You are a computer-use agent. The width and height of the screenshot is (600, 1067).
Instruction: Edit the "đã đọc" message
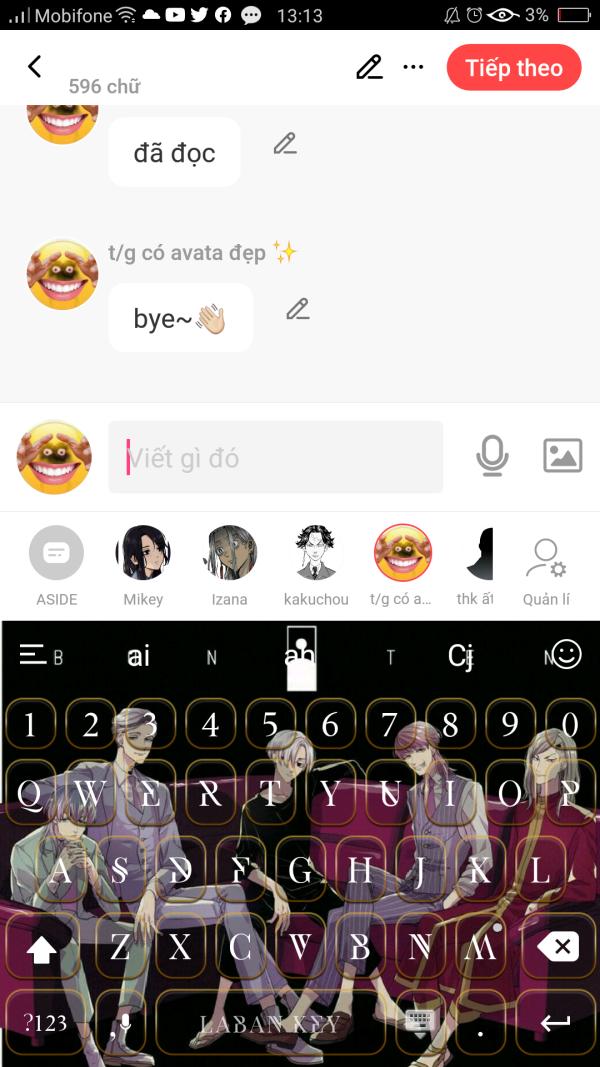coord(285,144)
